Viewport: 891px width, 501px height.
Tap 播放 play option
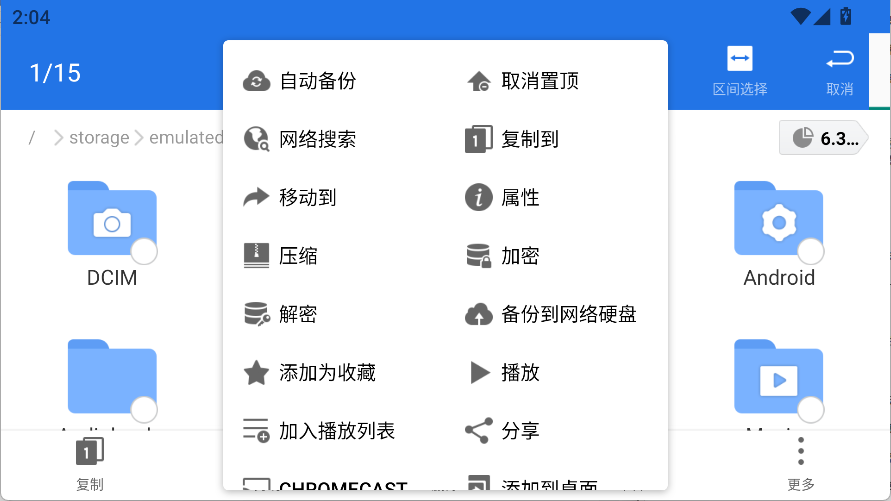520,373
